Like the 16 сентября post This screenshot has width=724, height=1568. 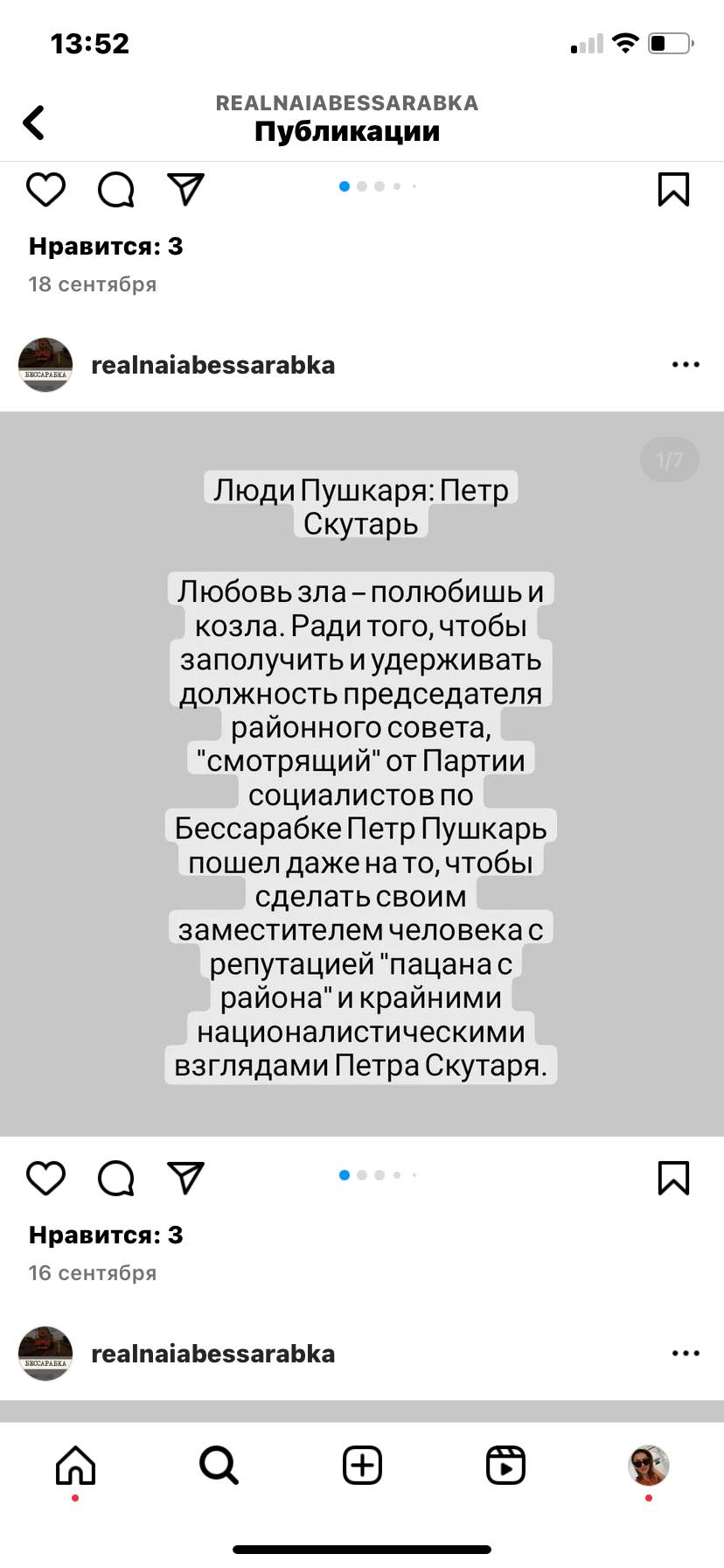(x=45, y=1178)
